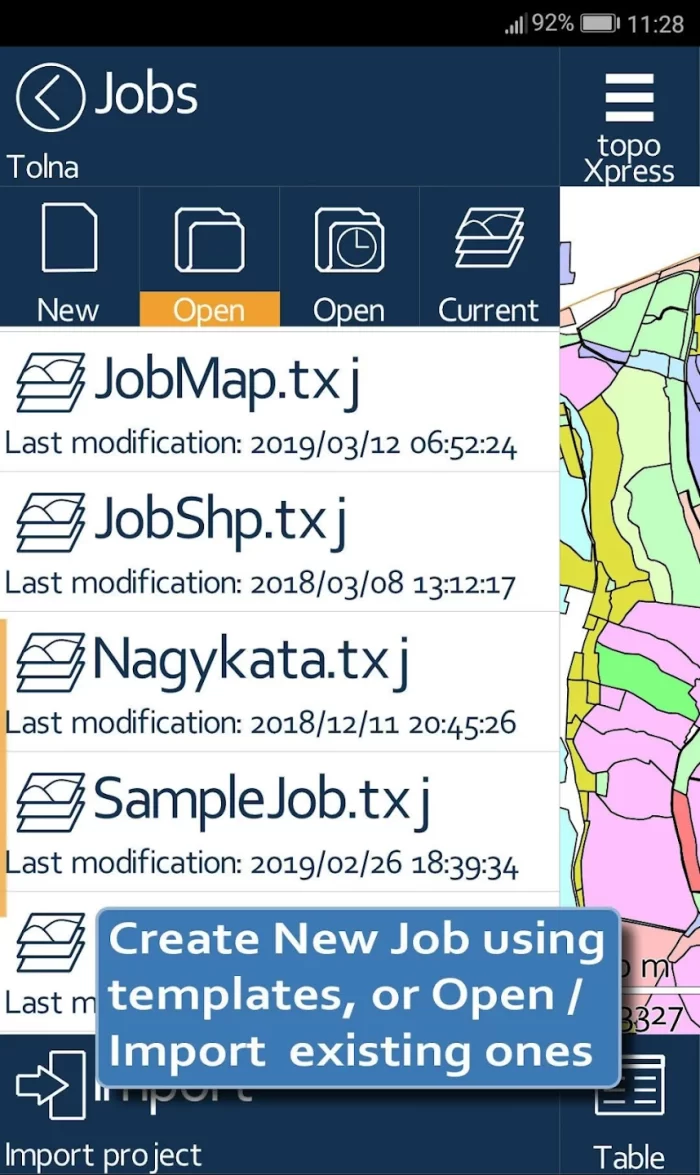Open the JobMap.txj job

(278, 400)
